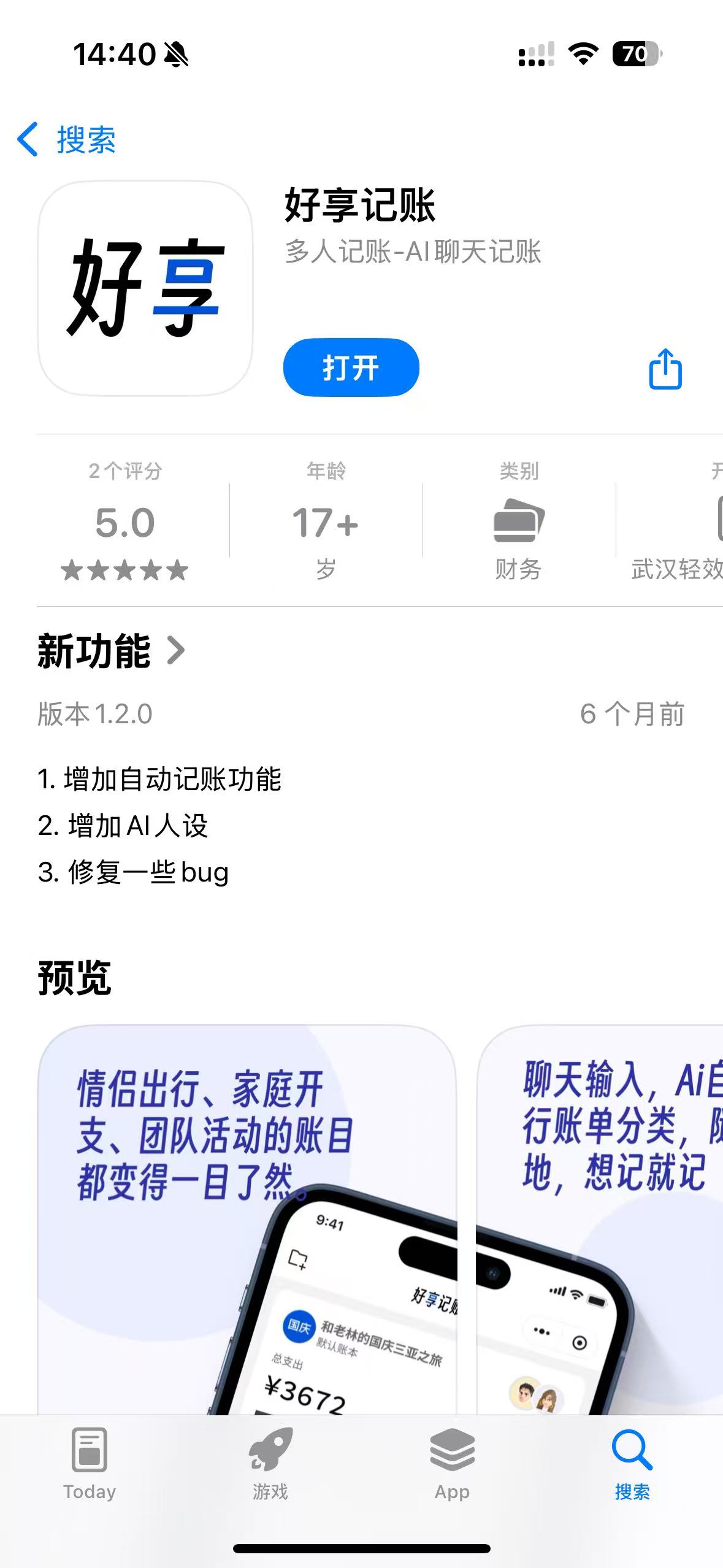Tap 打开 to launch 好享记账
The width and height of the screenshot is (723, 1568).
coord(351,367)
